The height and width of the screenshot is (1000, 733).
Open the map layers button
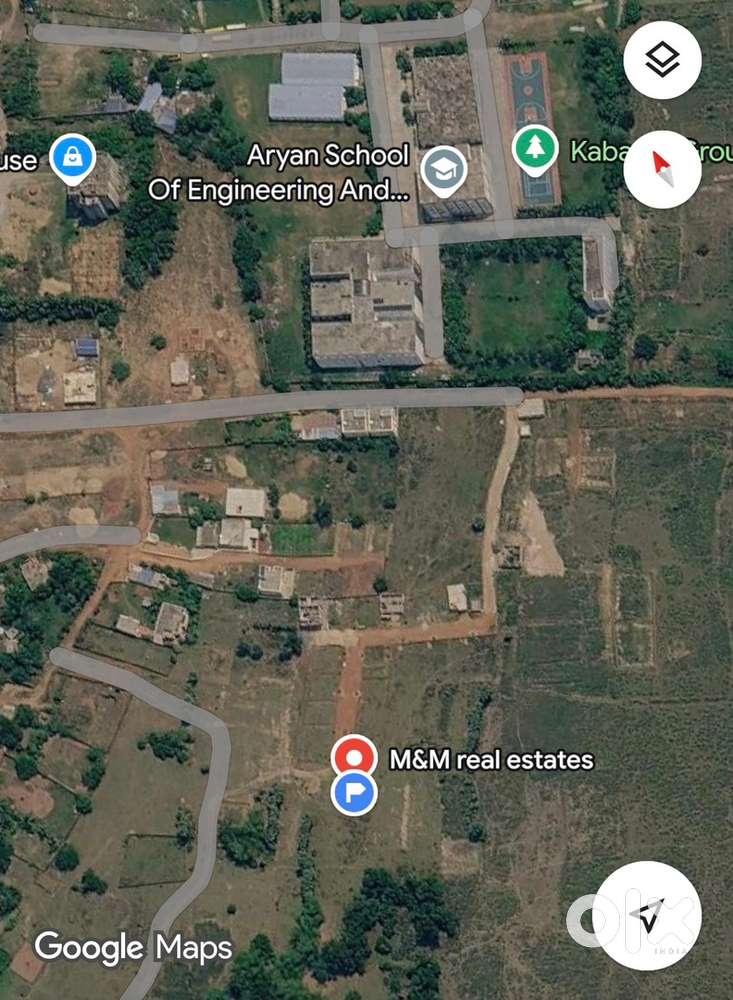click(662, 60)
